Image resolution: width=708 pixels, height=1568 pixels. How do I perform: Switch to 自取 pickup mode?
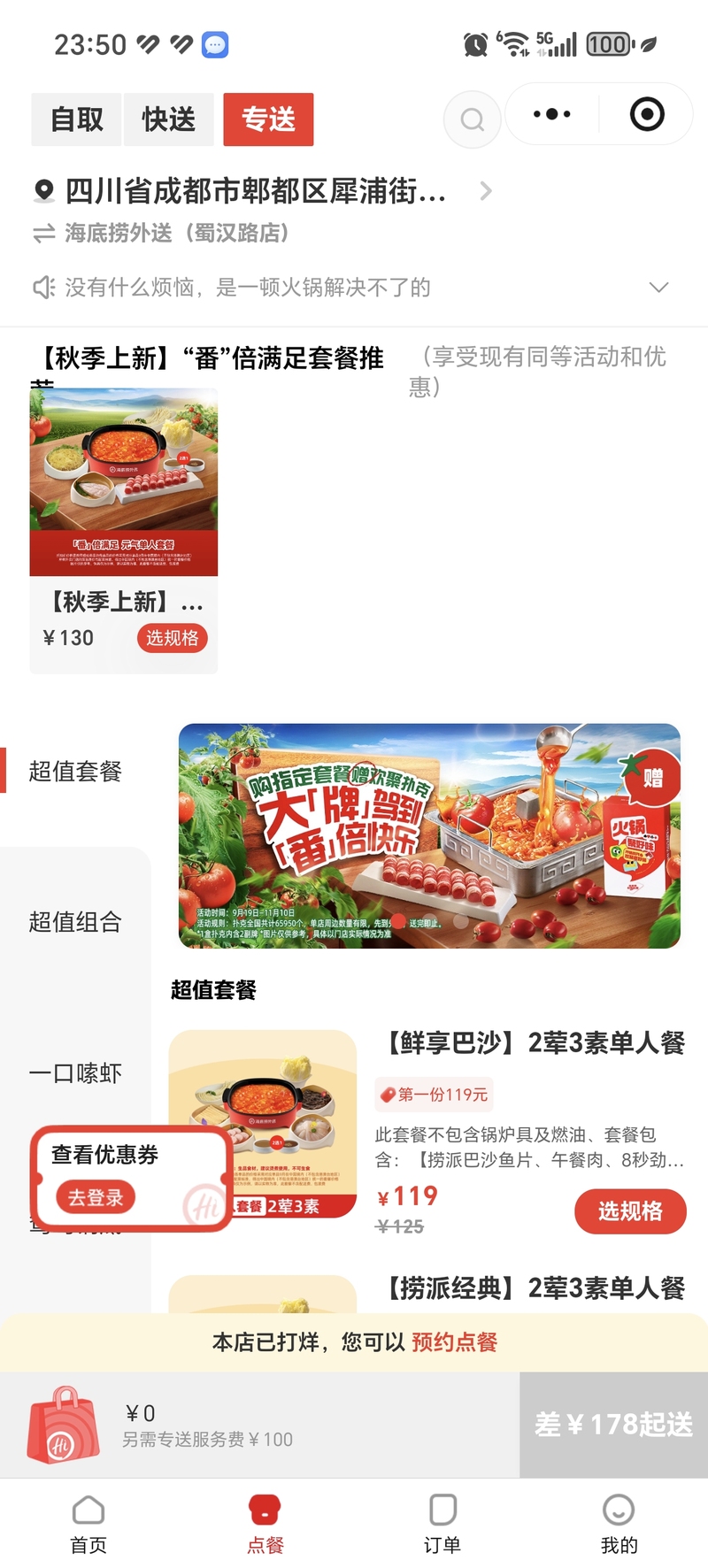click(x=77, y=119)
